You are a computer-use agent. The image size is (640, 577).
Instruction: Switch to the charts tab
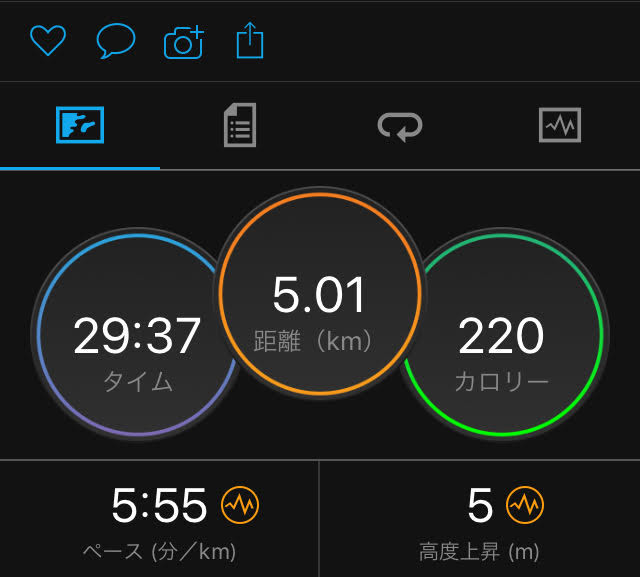[560, 125]
